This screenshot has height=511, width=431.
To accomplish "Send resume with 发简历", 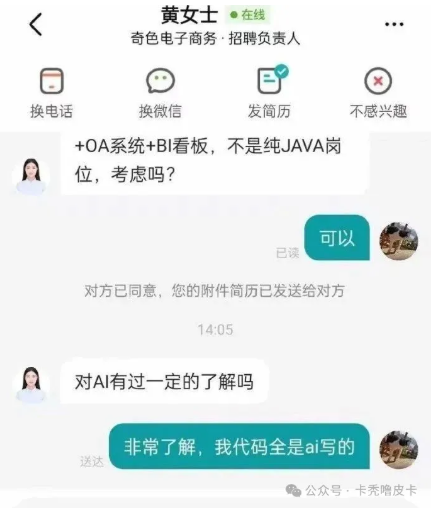I will [269, 92].
